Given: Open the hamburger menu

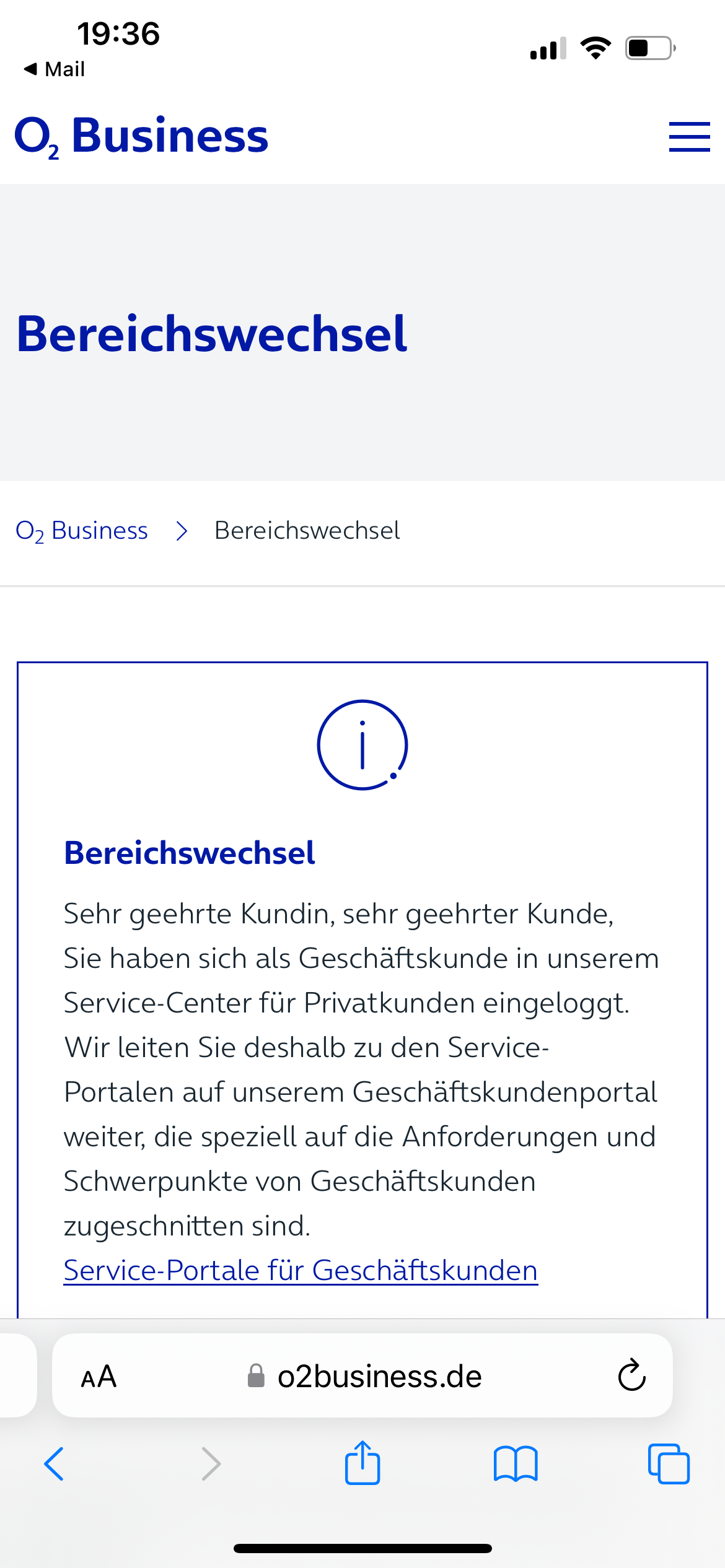Looking at the screenshot, I should pos(689,136).
